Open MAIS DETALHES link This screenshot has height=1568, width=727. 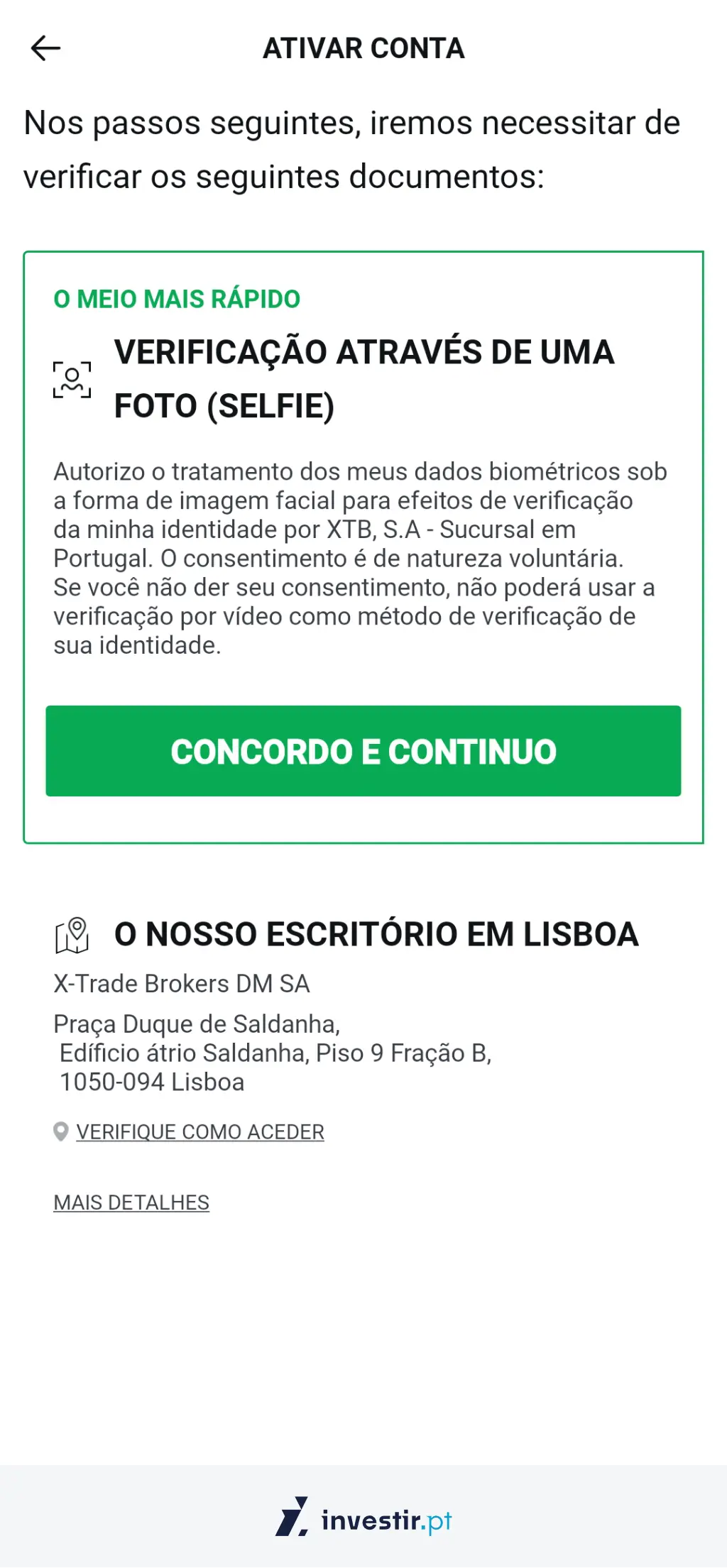click(132, 1202)
